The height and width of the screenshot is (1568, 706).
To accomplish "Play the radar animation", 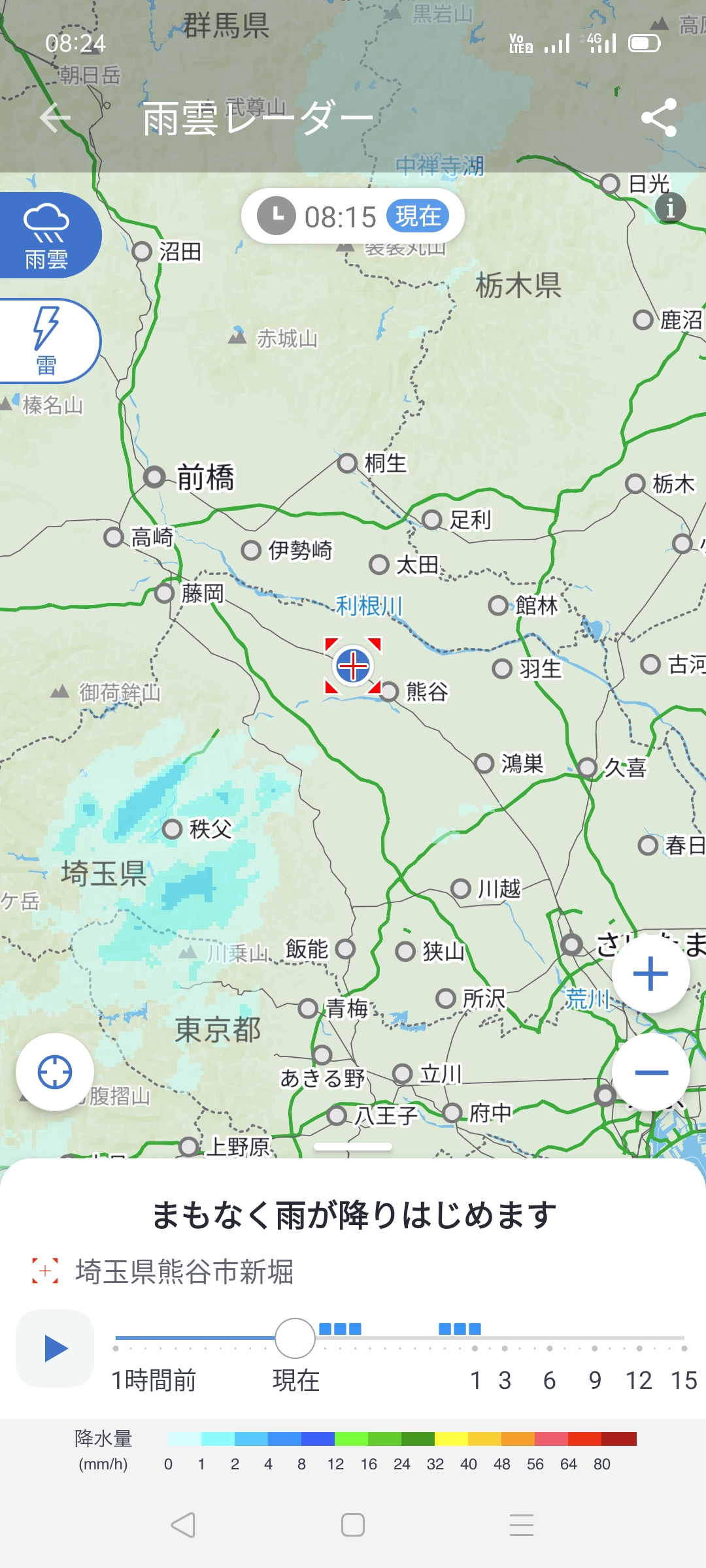I will point(55,1348).
